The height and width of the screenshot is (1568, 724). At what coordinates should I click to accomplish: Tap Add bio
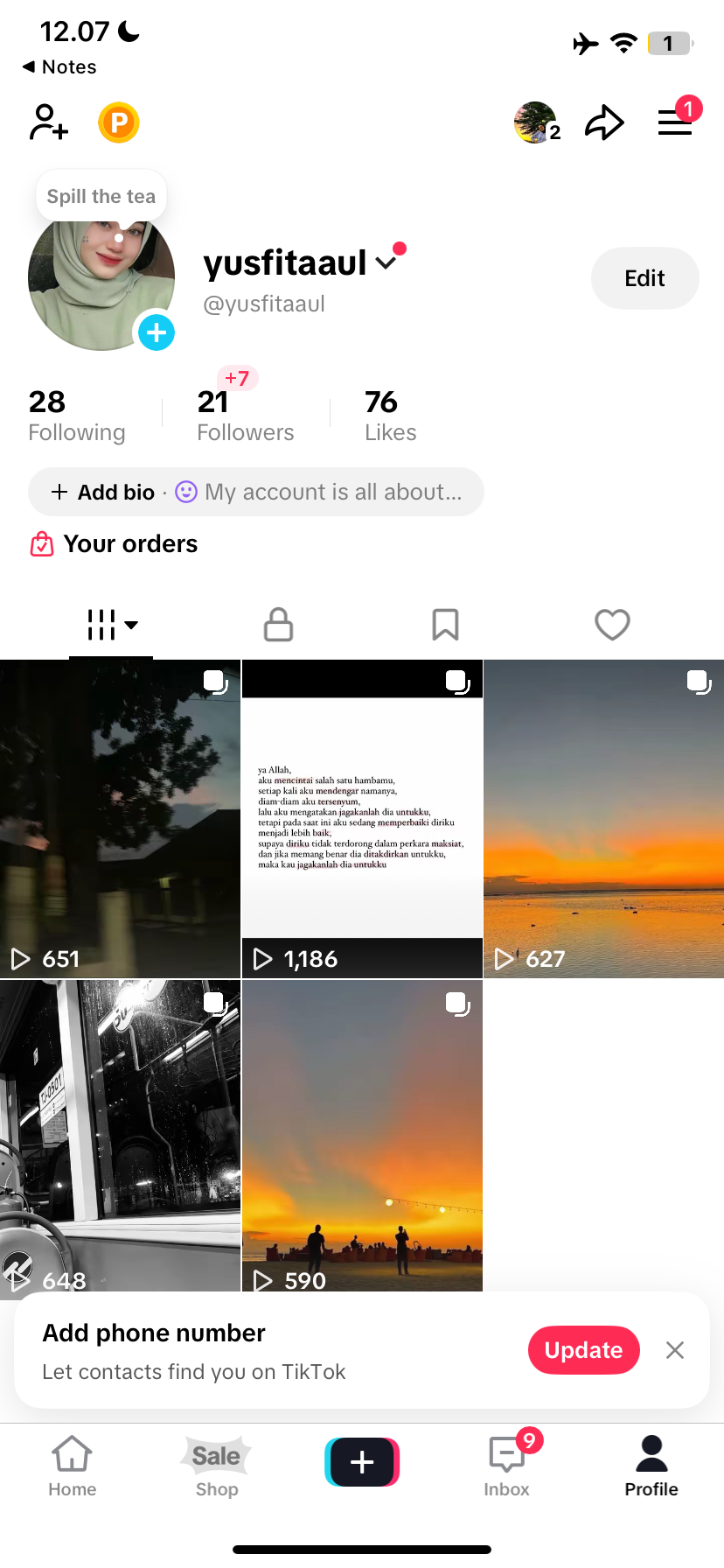(x=103, y=492)
